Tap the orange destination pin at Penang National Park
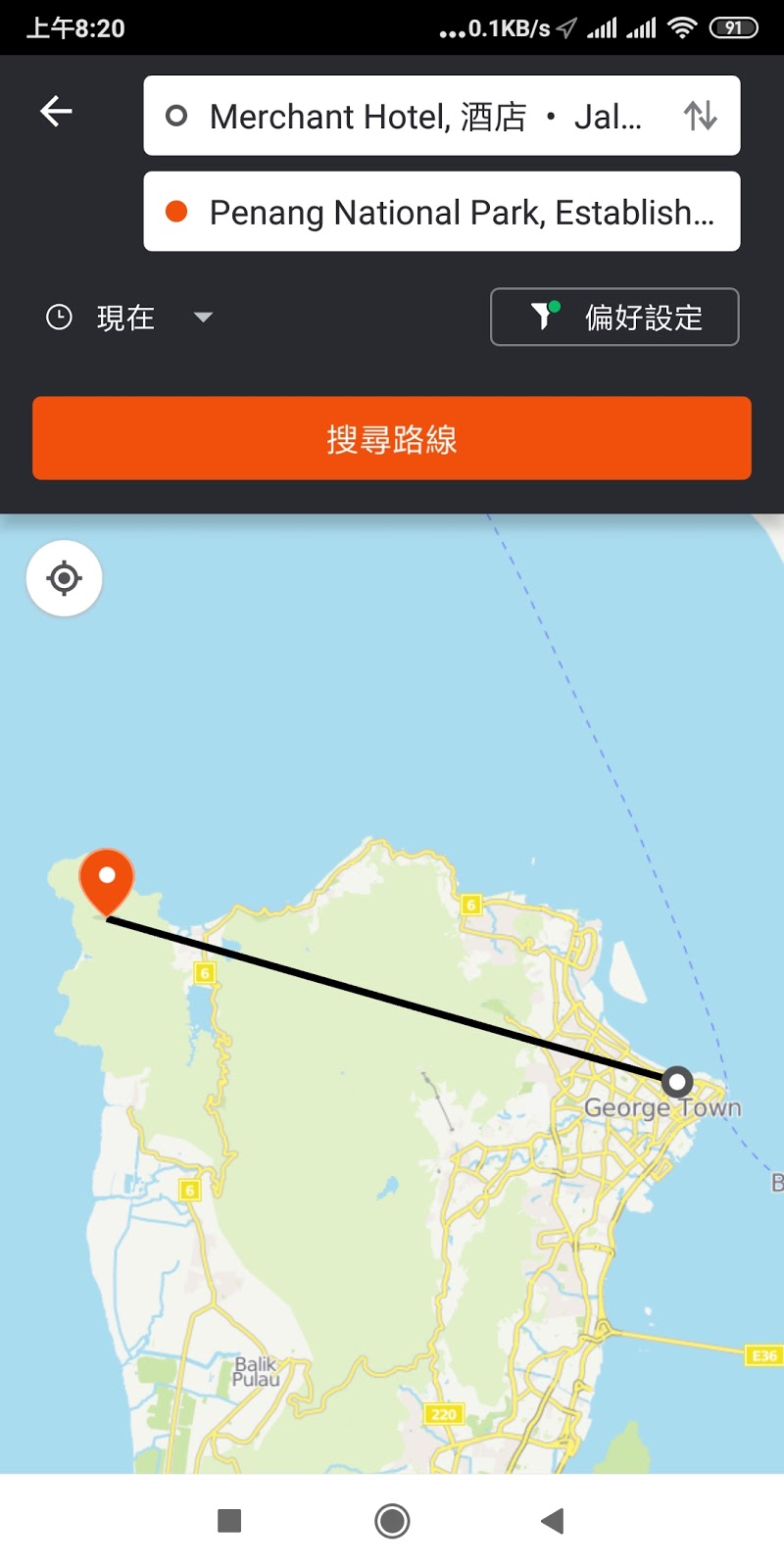784x1568 pixels. (x=105, y=879)
